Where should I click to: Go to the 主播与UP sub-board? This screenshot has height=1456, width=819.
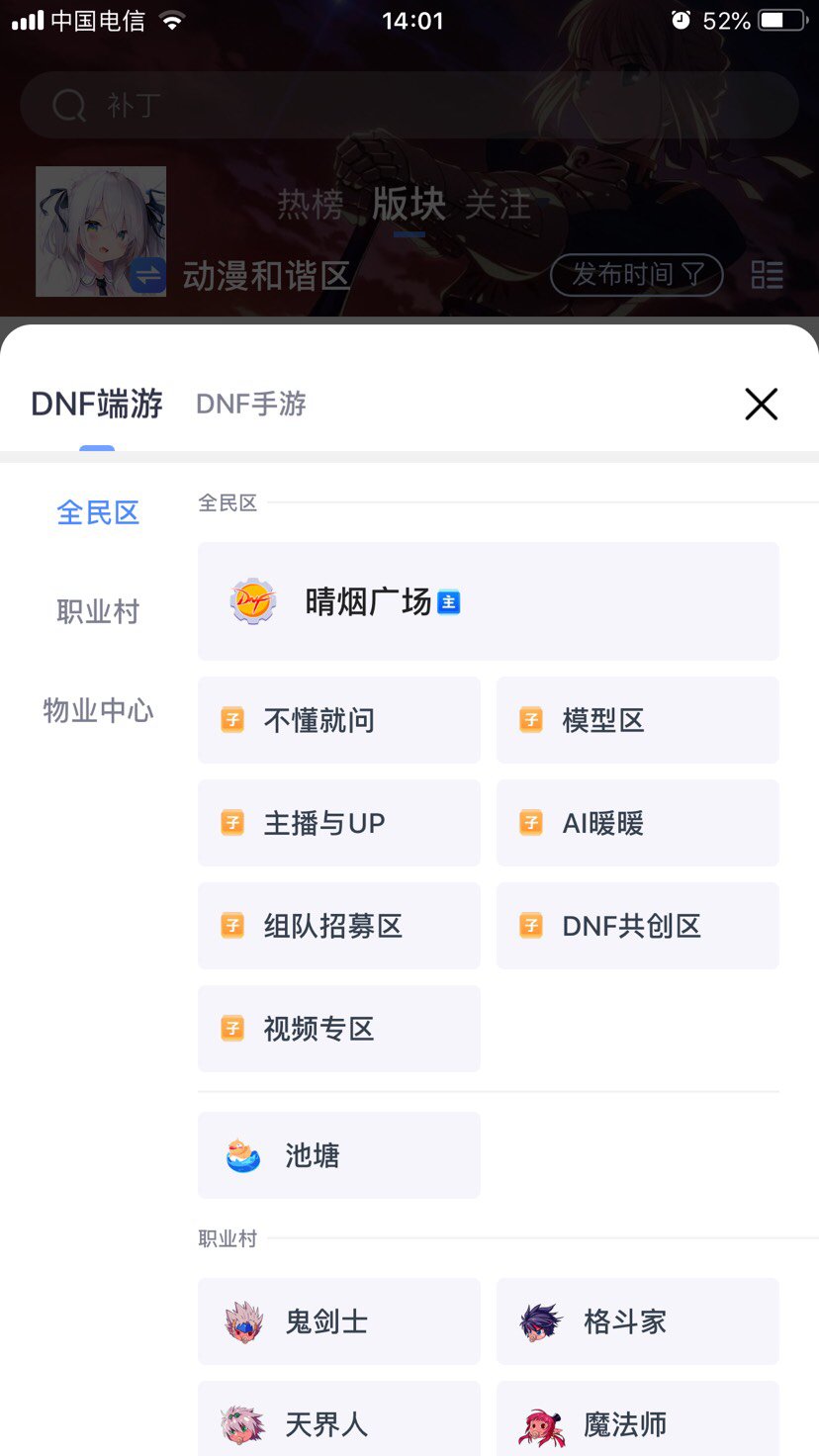click(x=339, y=823)
